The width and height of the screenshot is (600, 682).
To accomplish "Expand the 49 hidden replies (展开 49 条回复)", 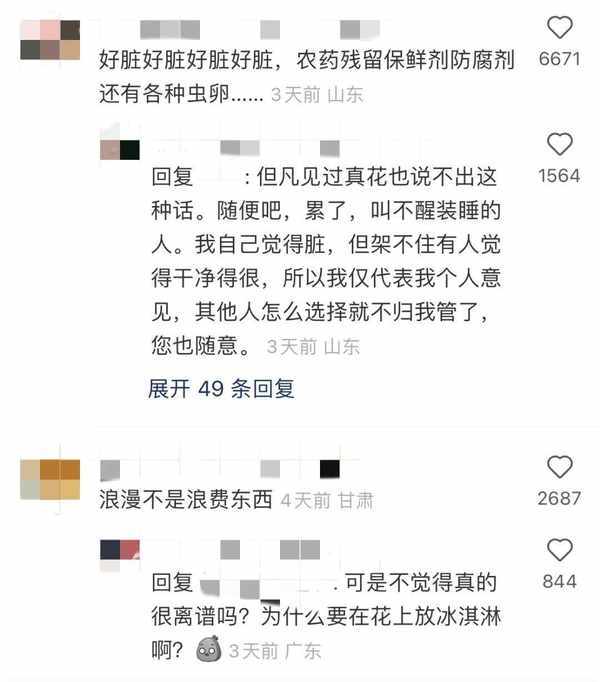I will click(221, 389).
